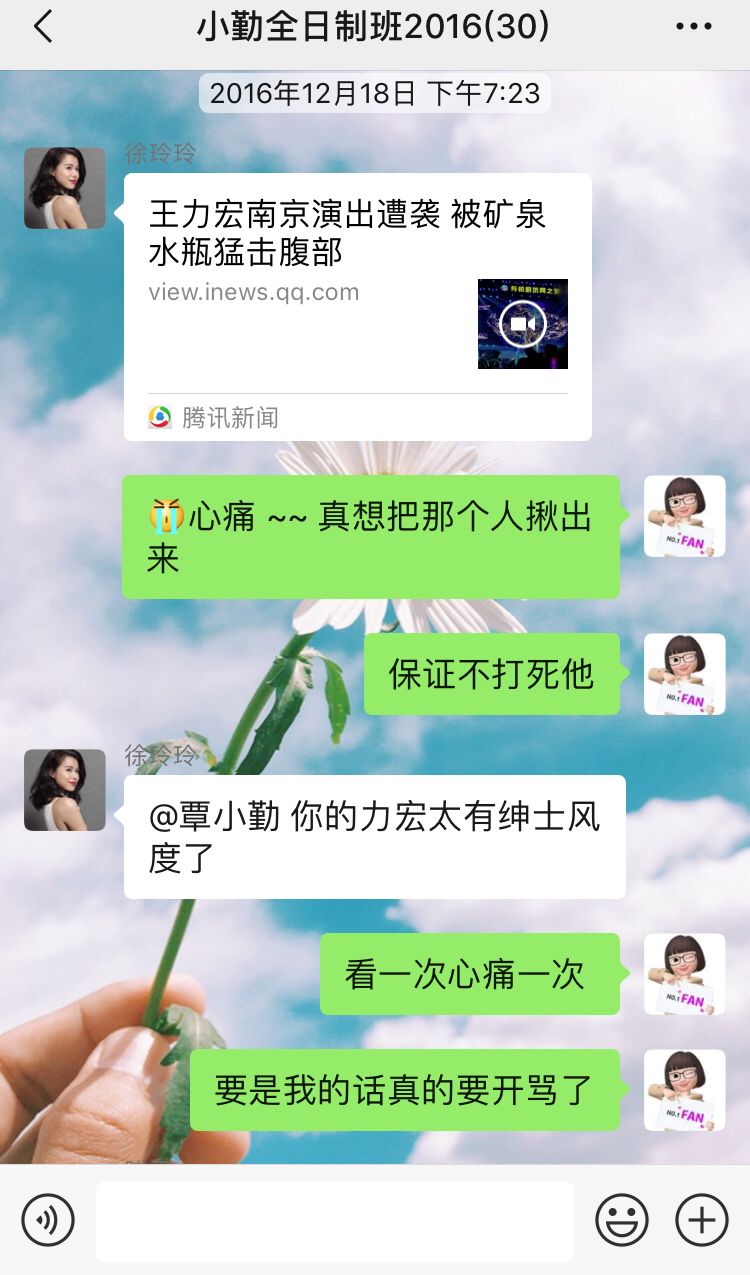750x1275 pixels.
Task: Go back from the group chat
Action: click(43, 28)
